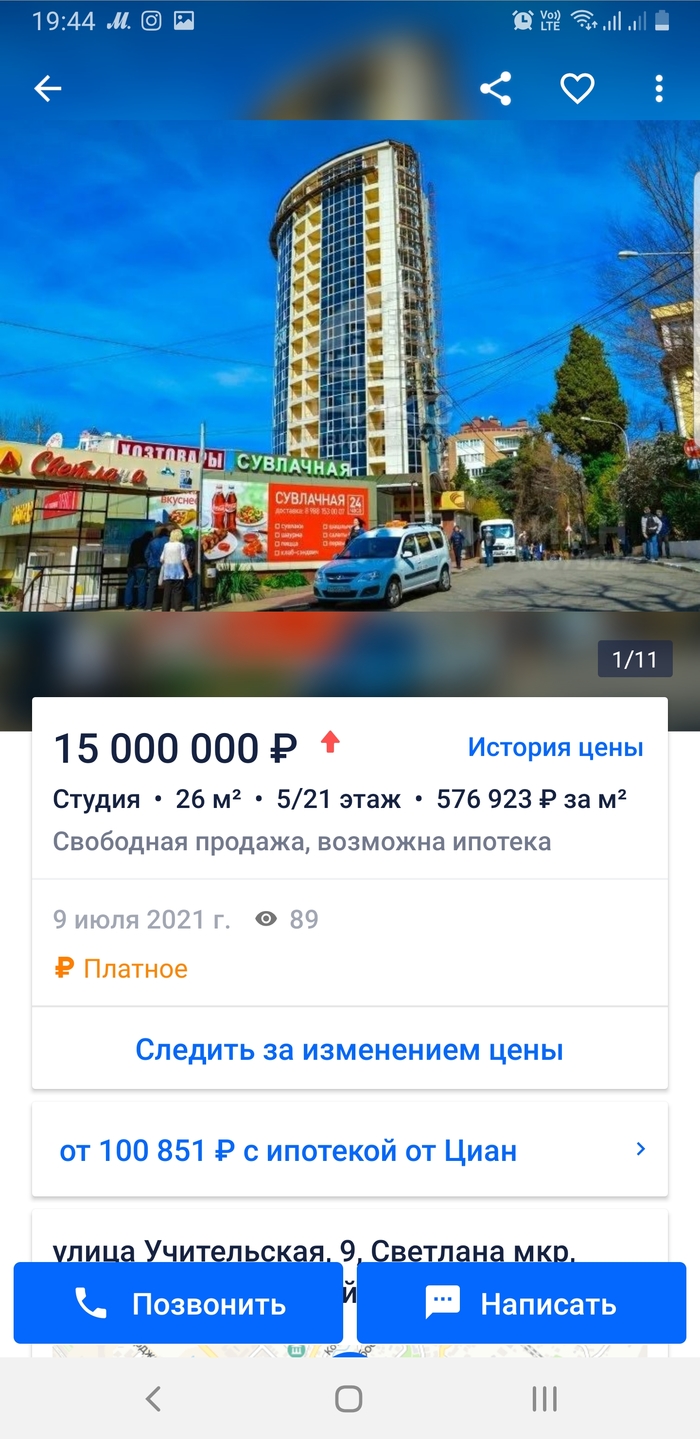The image size is (700, 1439).
Task: Open ипотека от Циан offer
Action: pos(349,1151)
